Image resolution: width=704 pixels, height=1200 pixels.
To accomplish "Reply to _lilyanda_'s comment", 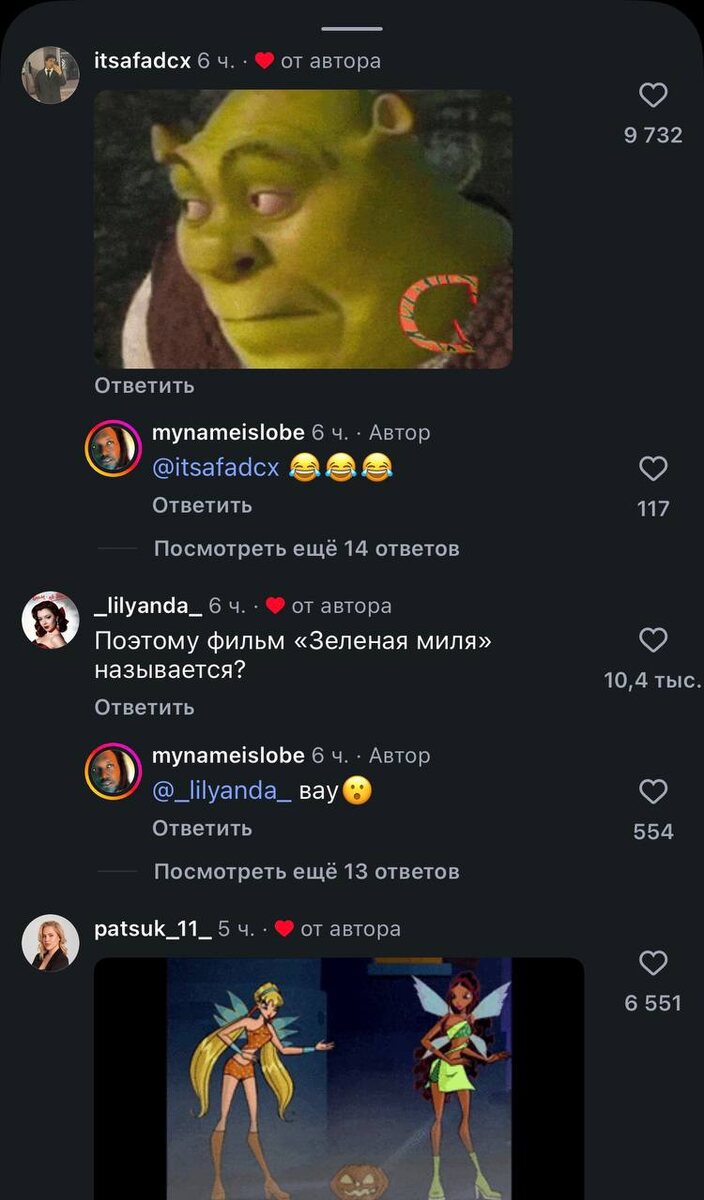I will point(144,707).
